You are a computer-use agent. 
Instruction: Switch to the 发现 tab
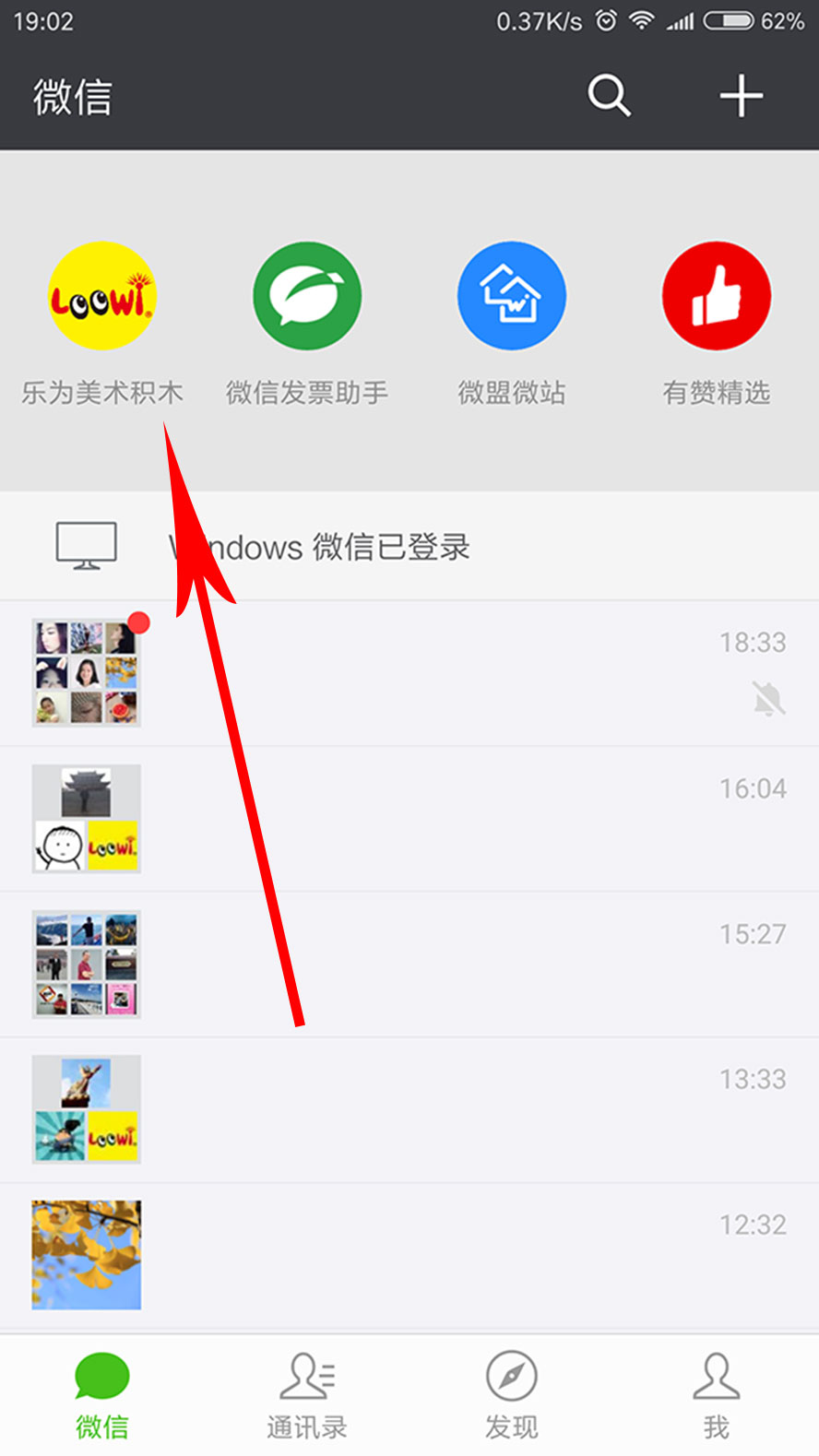[512, 1395]
